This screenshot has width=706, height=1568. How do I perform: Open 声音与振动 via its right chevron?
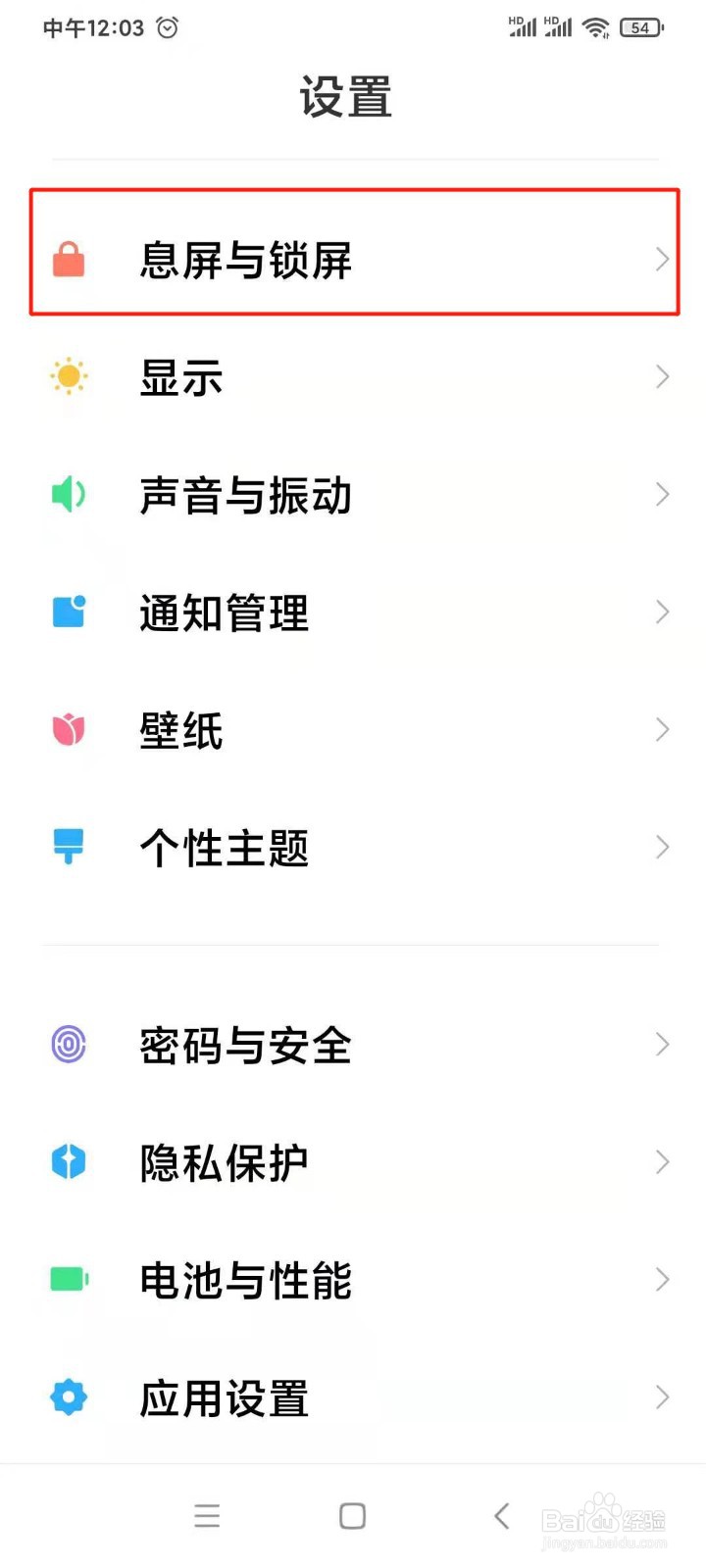pyautogui.click(x=661, y=494)
